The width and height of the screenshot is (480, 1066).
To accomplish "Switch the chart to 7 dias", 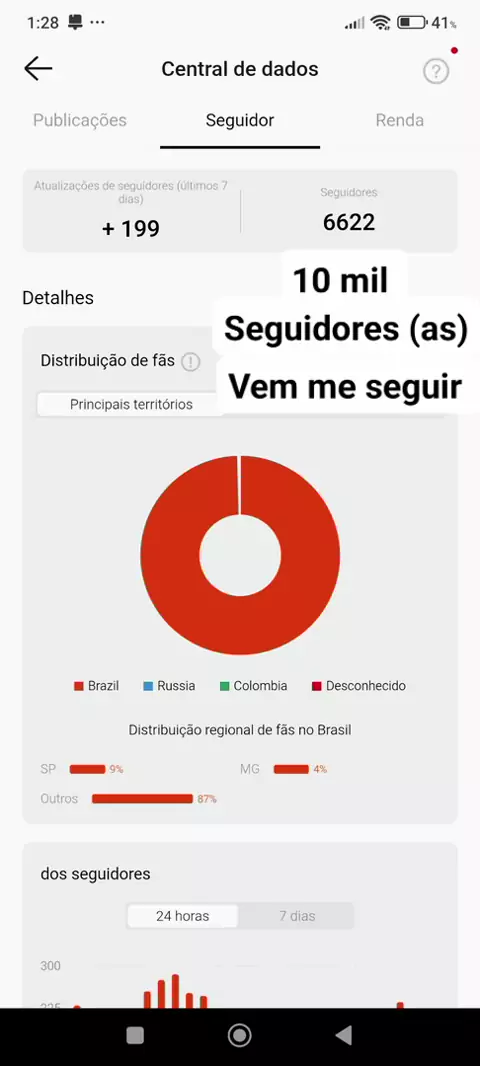I will tap(297, 916).
